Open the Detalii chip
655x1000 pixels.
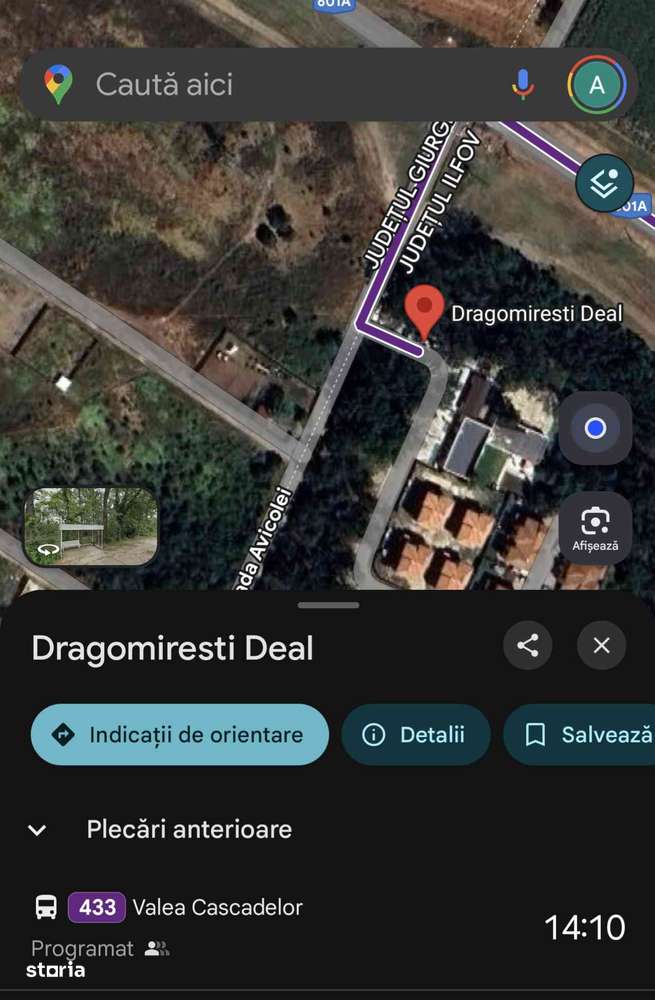416,735
